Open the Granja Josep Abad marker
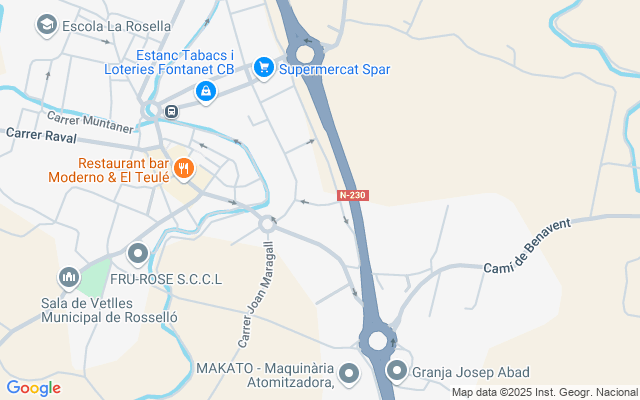 coord(398,372)
